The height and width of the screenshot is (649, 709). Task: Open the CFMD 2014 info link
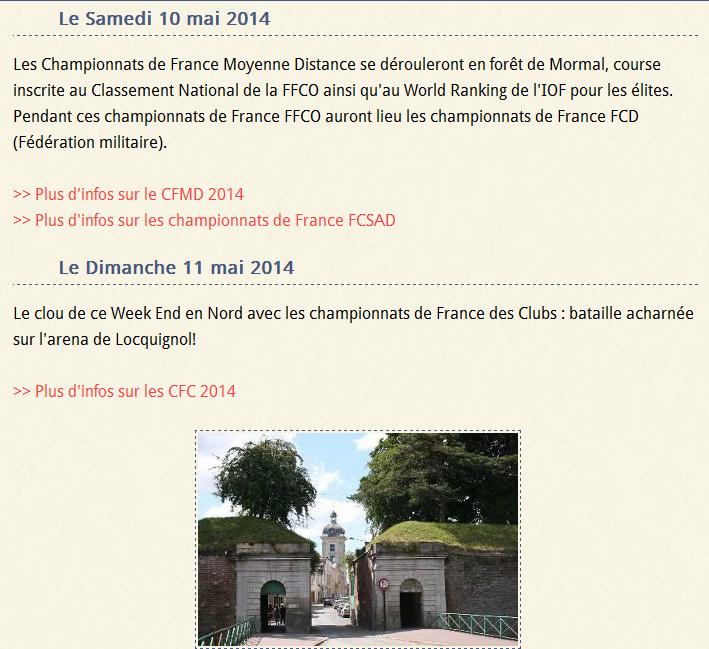click(x=128, y=194)
